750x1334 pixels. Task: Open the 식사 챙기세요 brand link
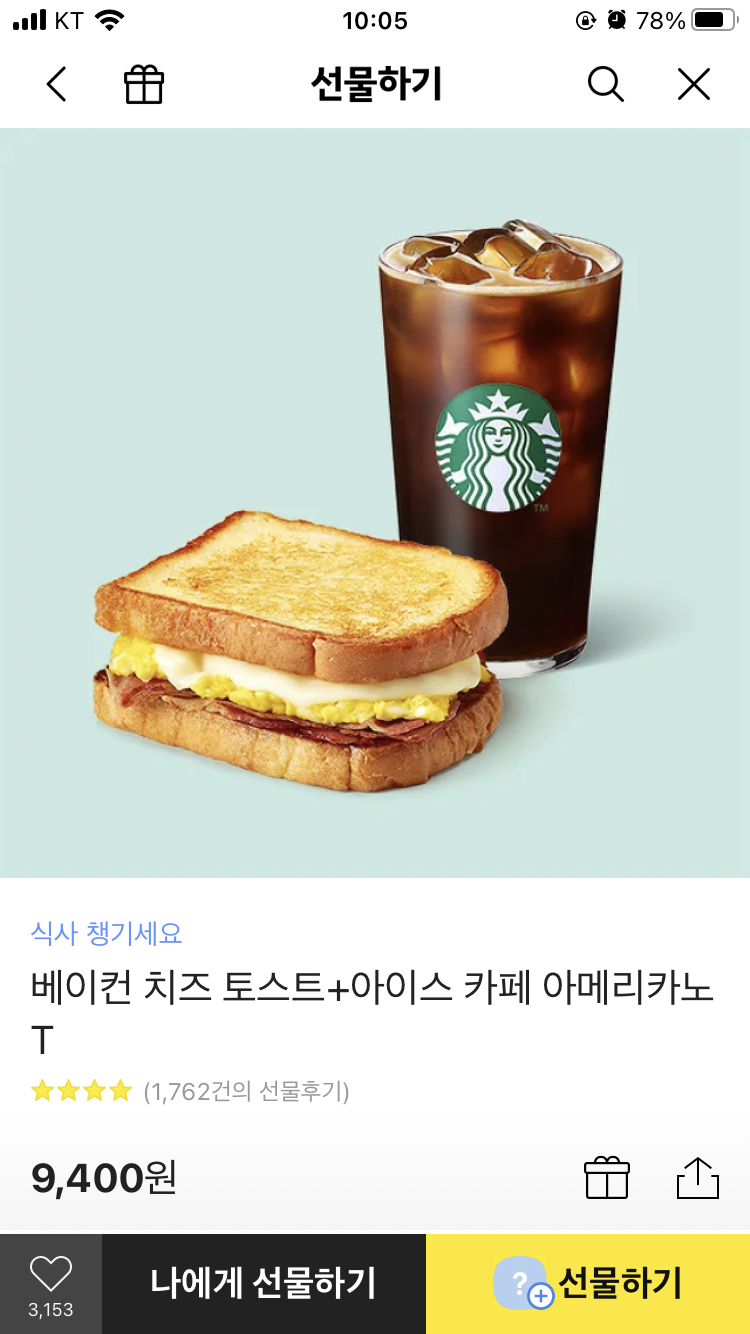coord(107,933)
